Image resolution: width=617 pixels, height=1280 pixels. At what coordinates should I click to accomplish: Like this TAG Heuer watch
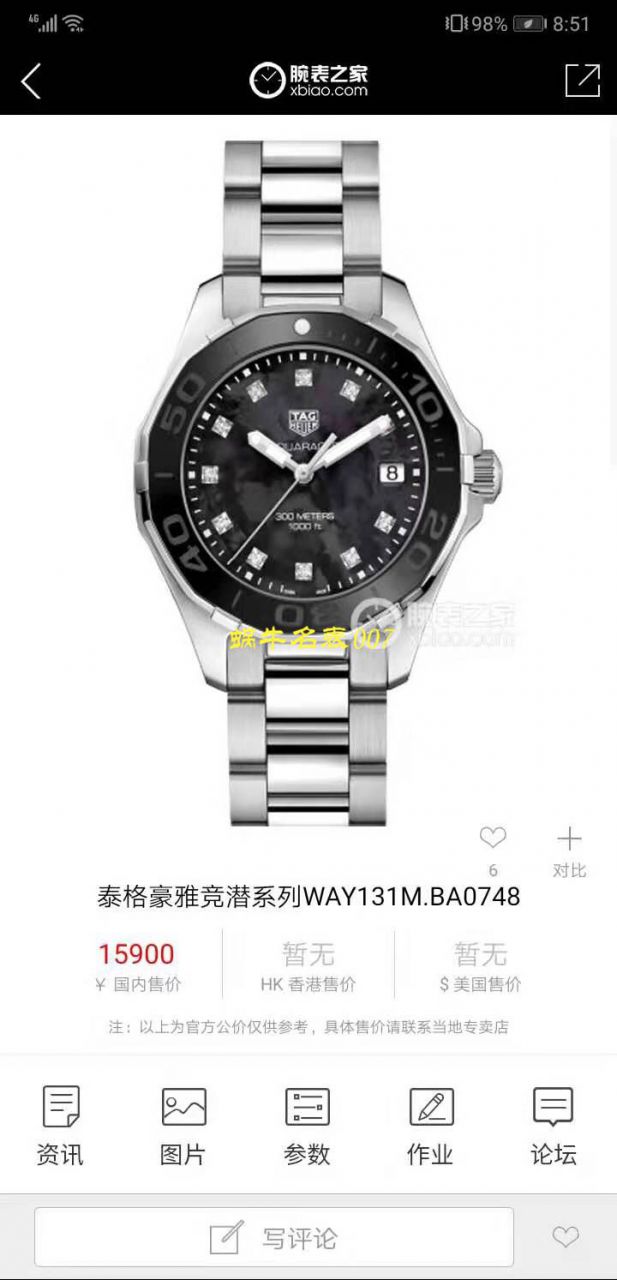[492, 839]
